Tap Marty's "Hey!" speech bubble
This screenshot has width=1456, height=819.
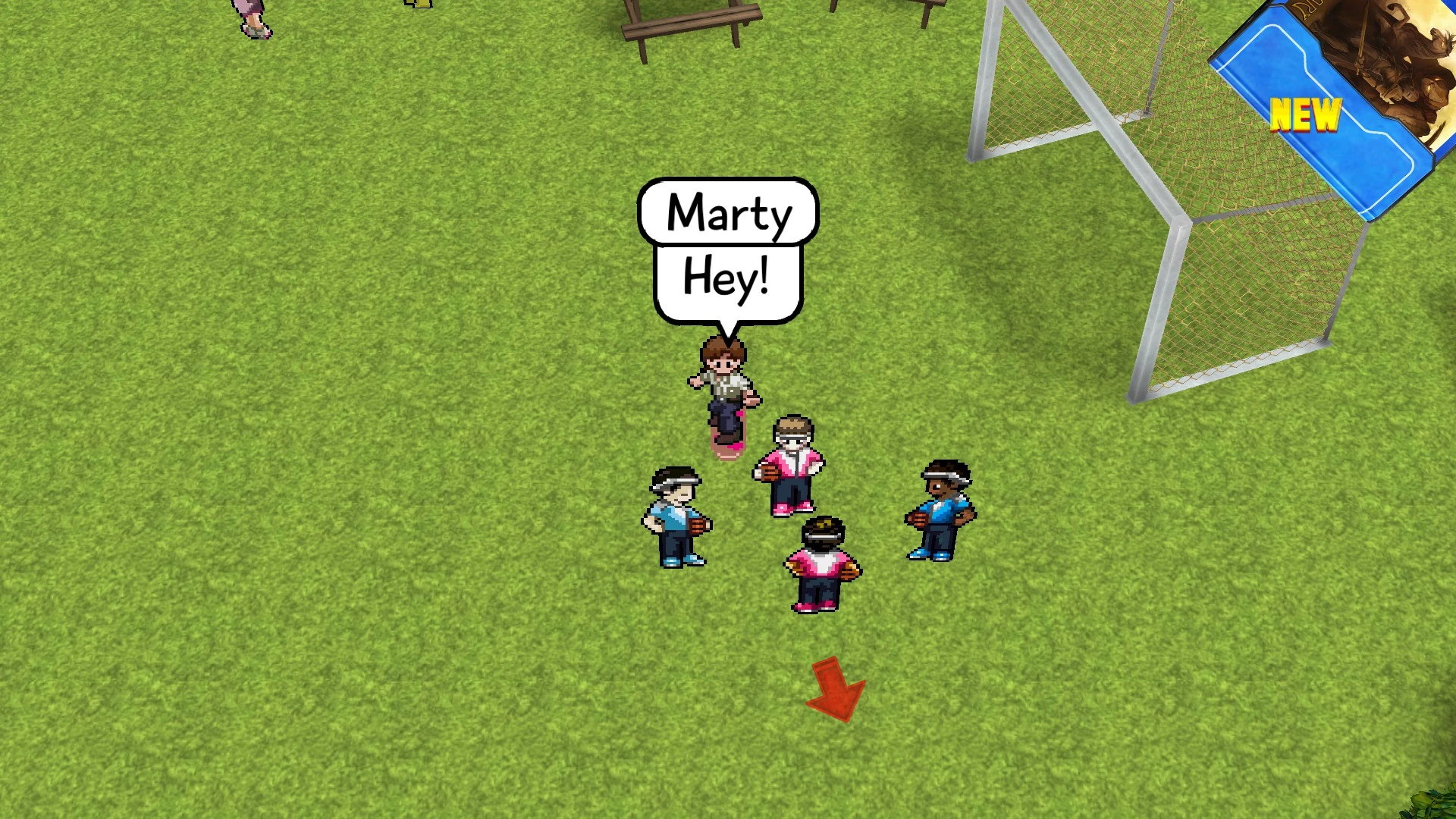coord(727,278)
